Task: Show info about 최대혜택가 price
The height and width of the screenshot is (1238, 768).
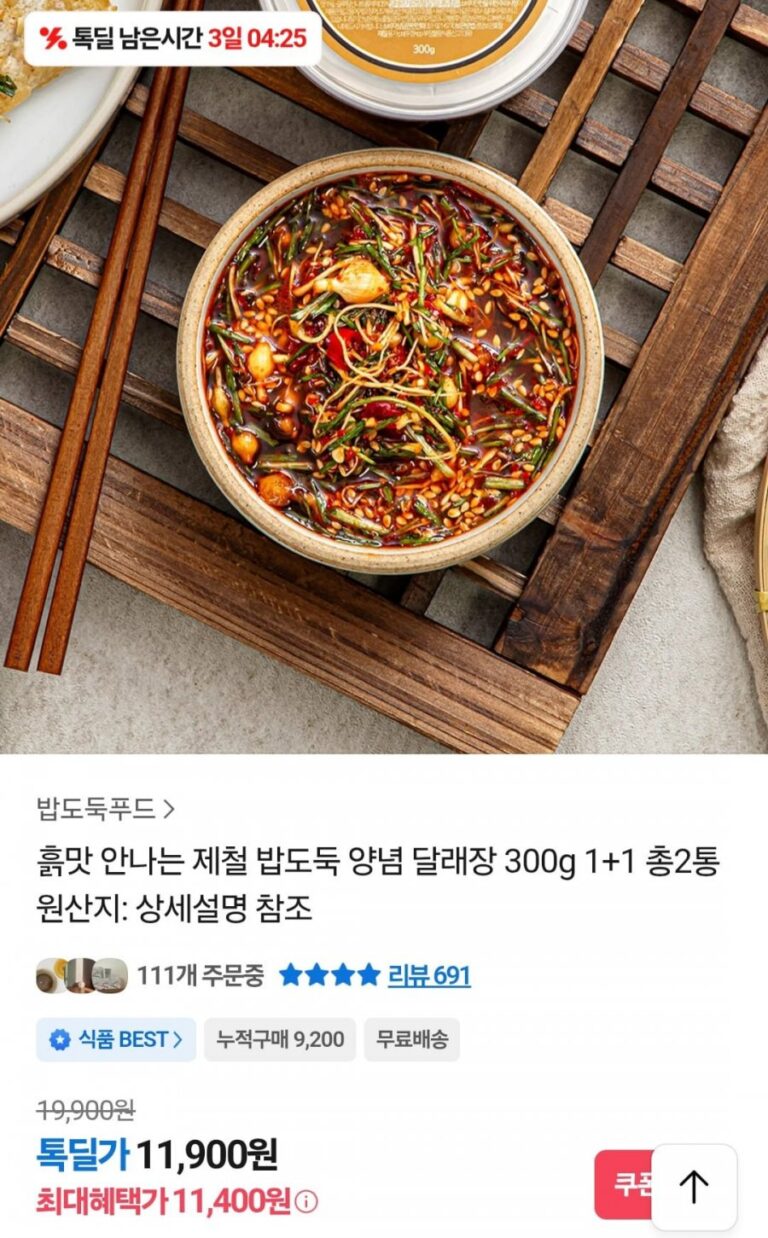Action: tap(307, 1201)
